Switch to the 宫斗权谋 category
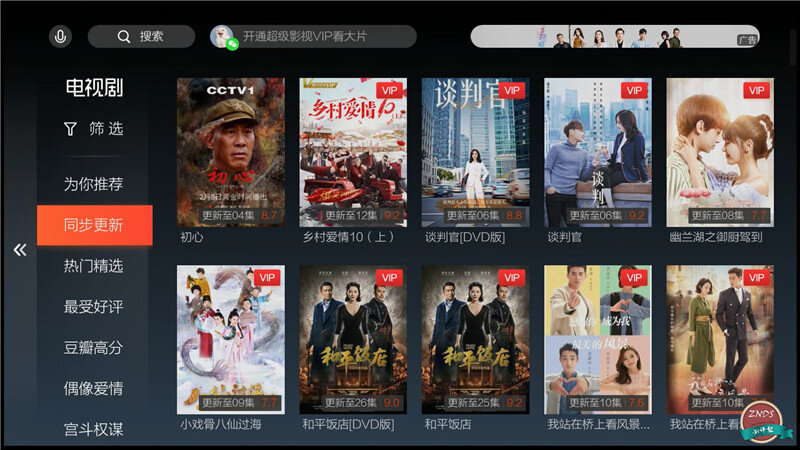Image resolution: width=800 pixels, height=450 pixels. (x=94, y=429)
